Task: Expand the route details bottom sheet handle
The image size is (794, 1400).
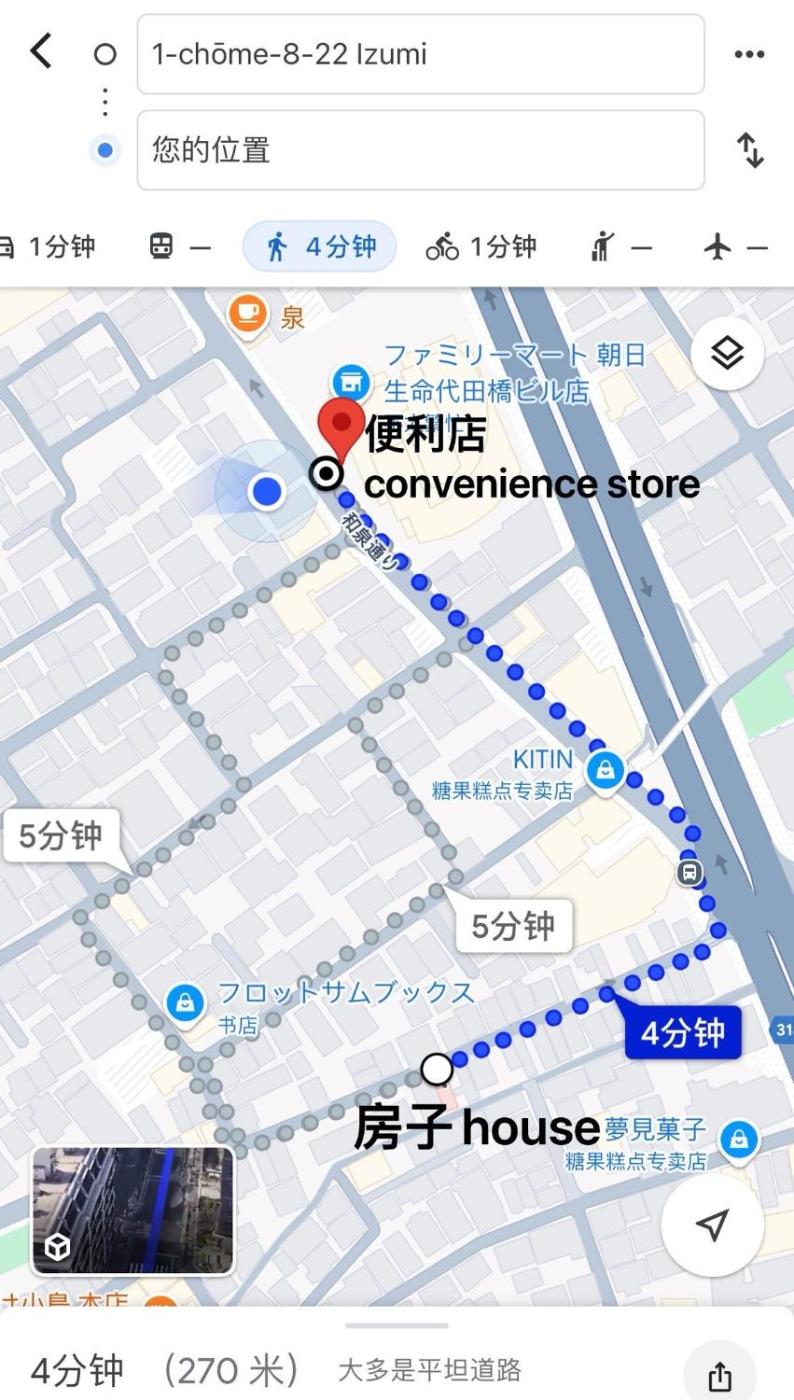Action: (397, 1326)
